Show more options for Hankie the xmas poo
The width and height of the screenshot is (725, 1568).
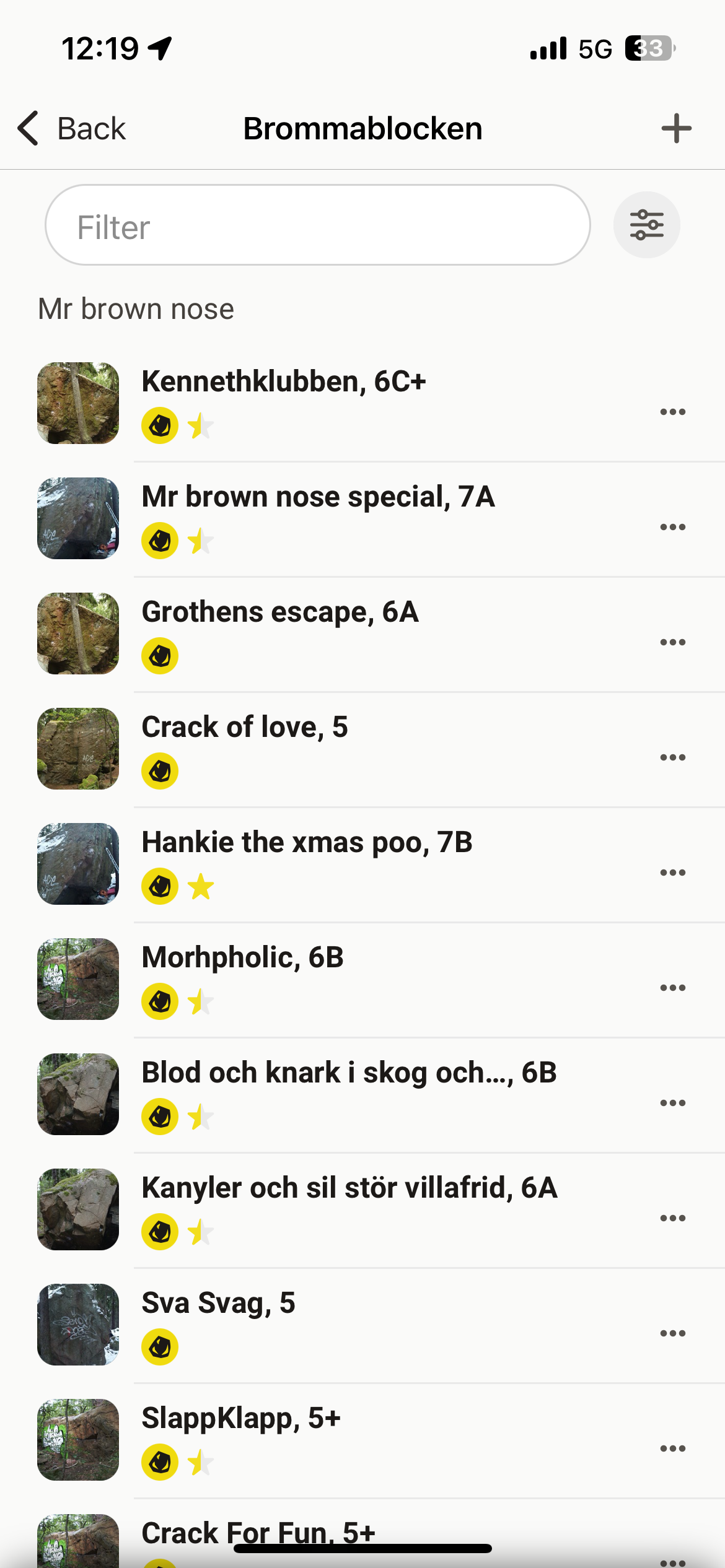click(x=672, y=873)
